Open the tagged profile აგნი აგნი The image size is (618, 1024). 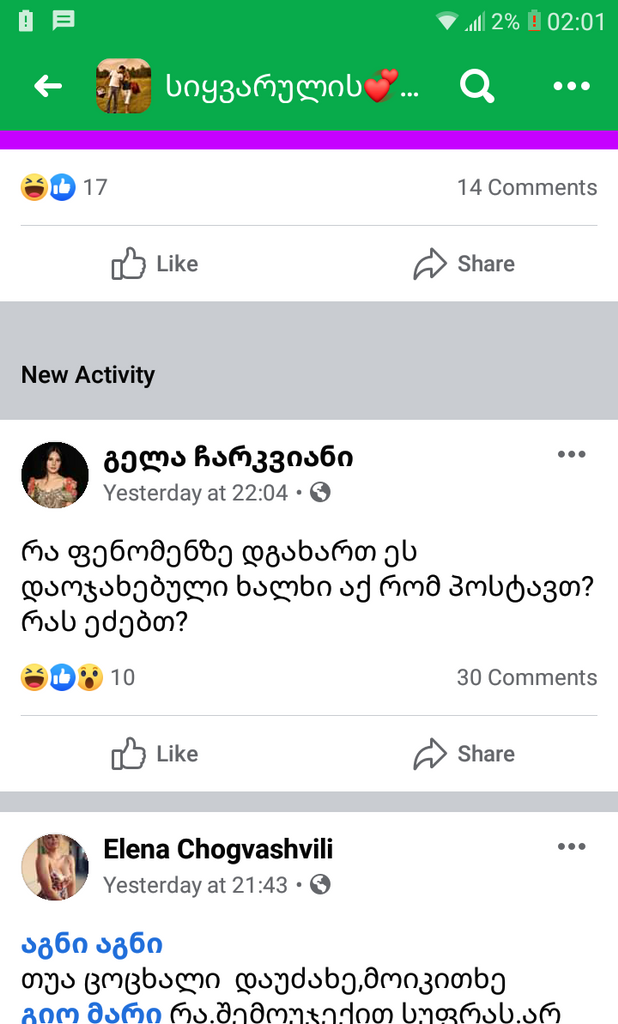(92, 944)
